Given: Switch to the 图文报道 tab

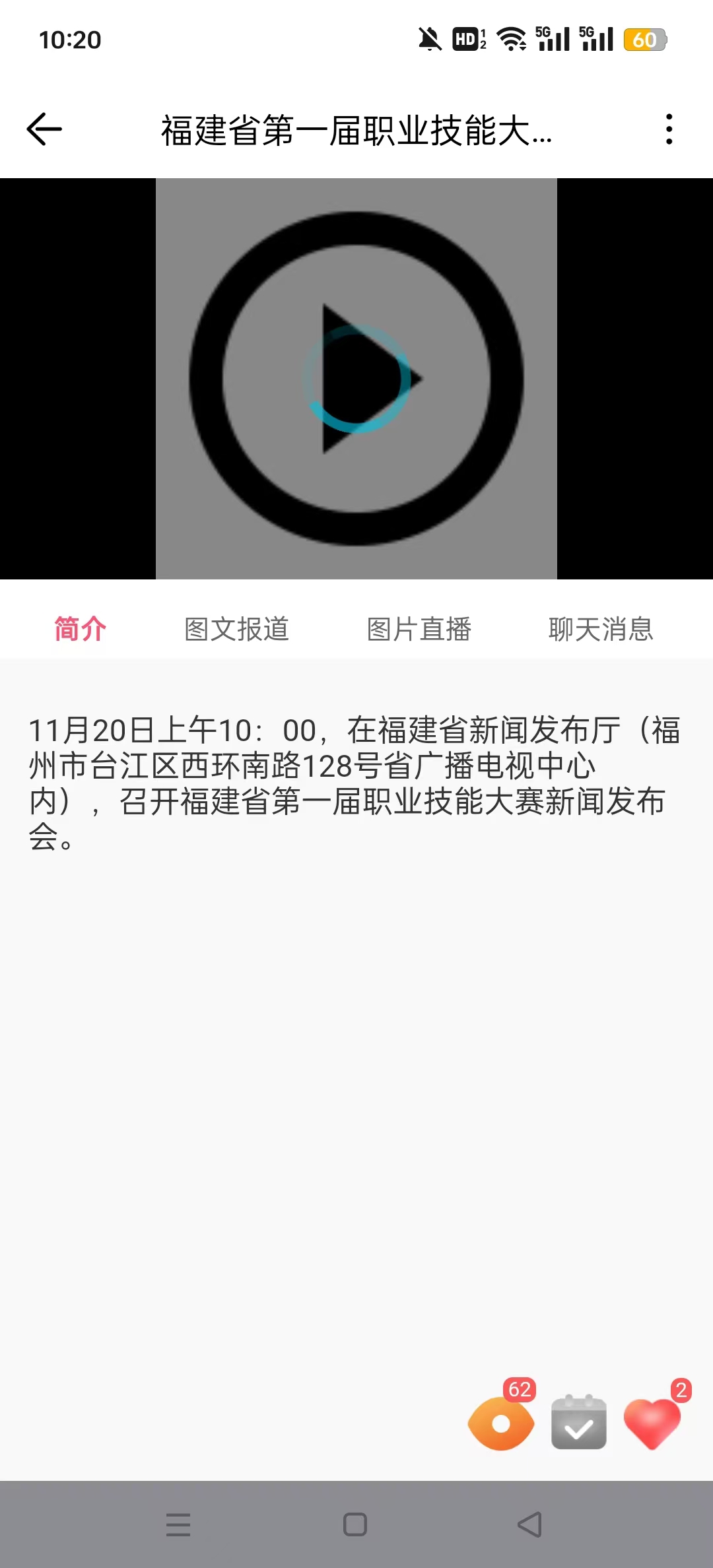Looking at the screenshot, I should (x=236, y=629).
